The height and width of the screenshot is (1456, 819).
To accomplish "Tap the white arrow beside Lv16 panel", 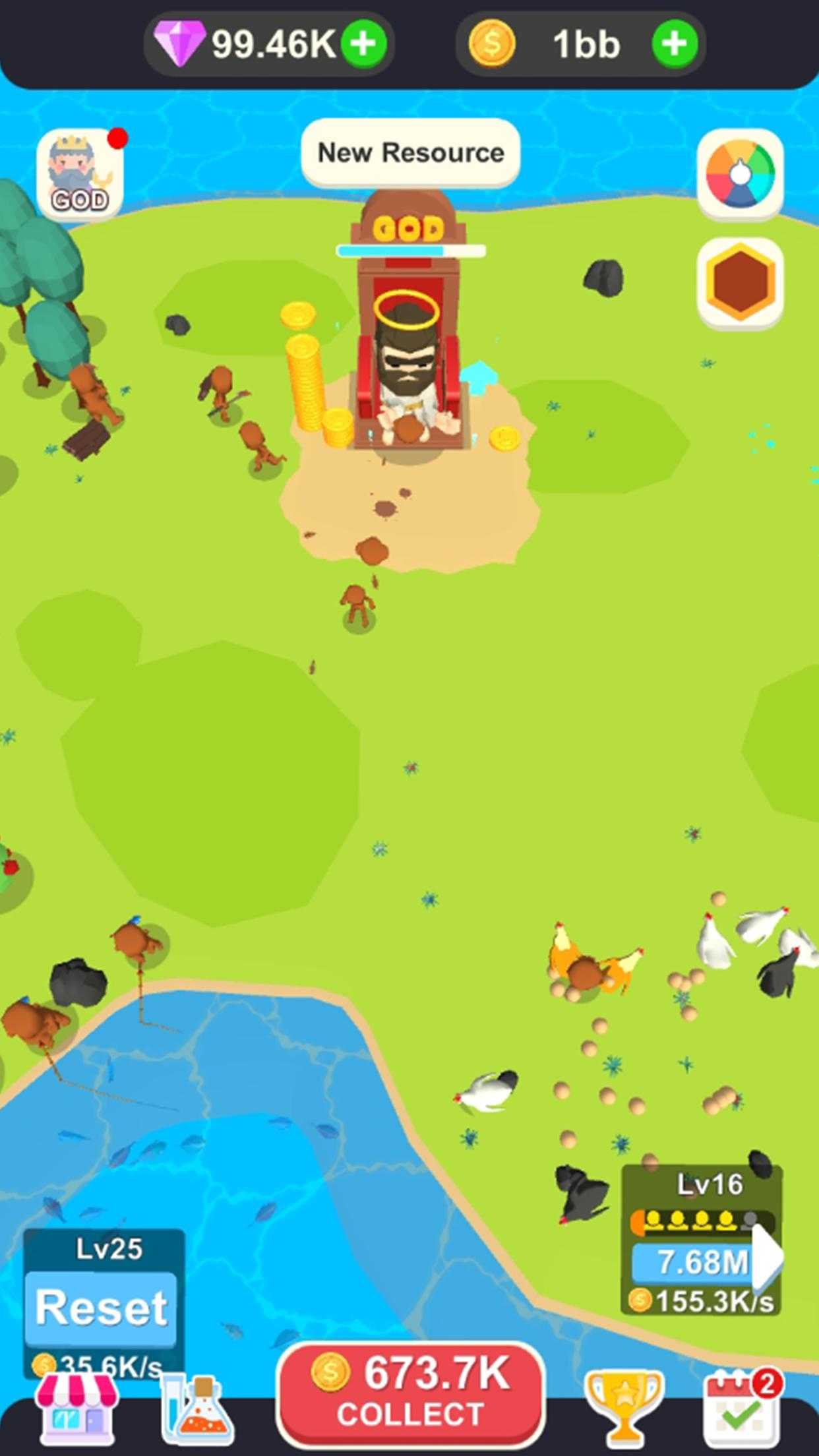I will point(767,1257).
